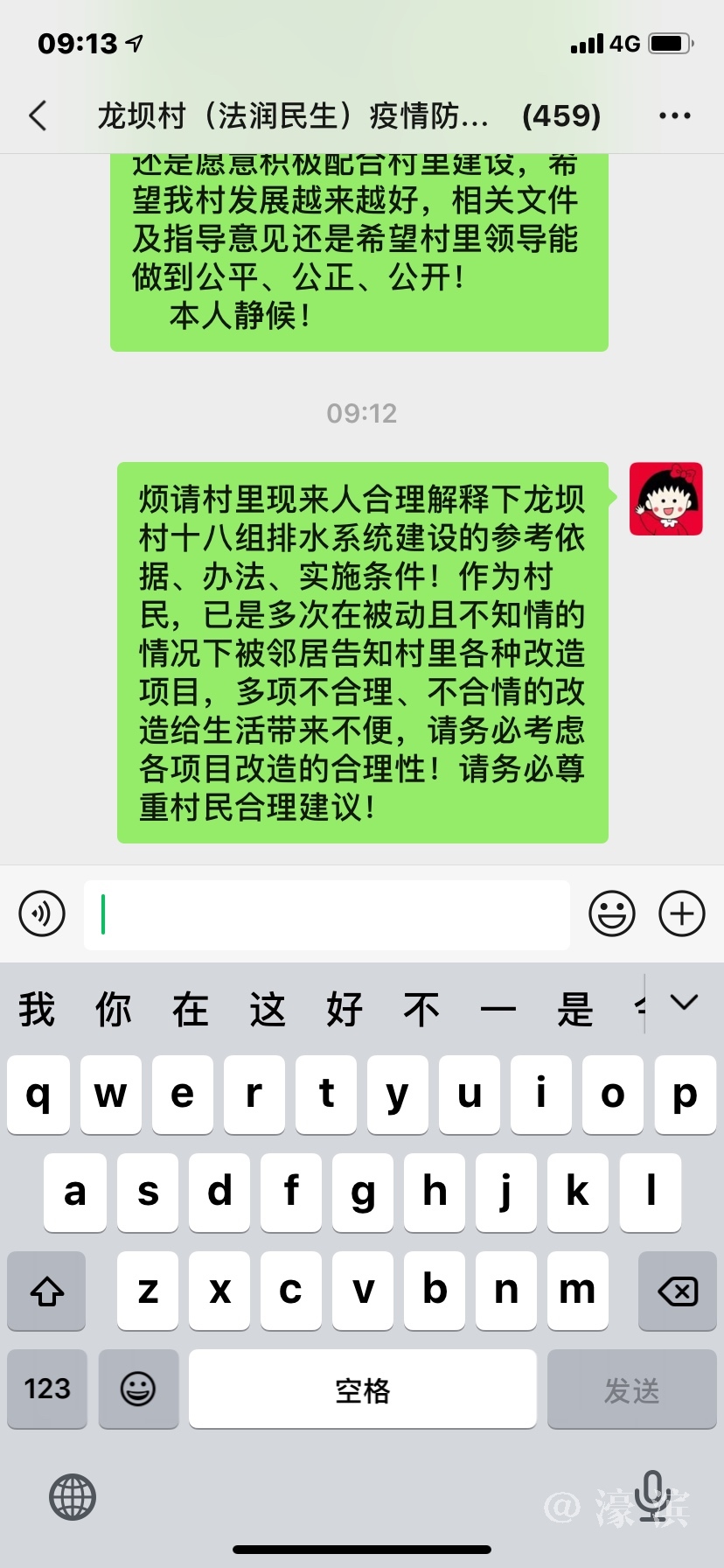Viewport: 724px width, 1568px height.
Task: Open the chat's three-dot overflow menu
Action: coord(674,115)
